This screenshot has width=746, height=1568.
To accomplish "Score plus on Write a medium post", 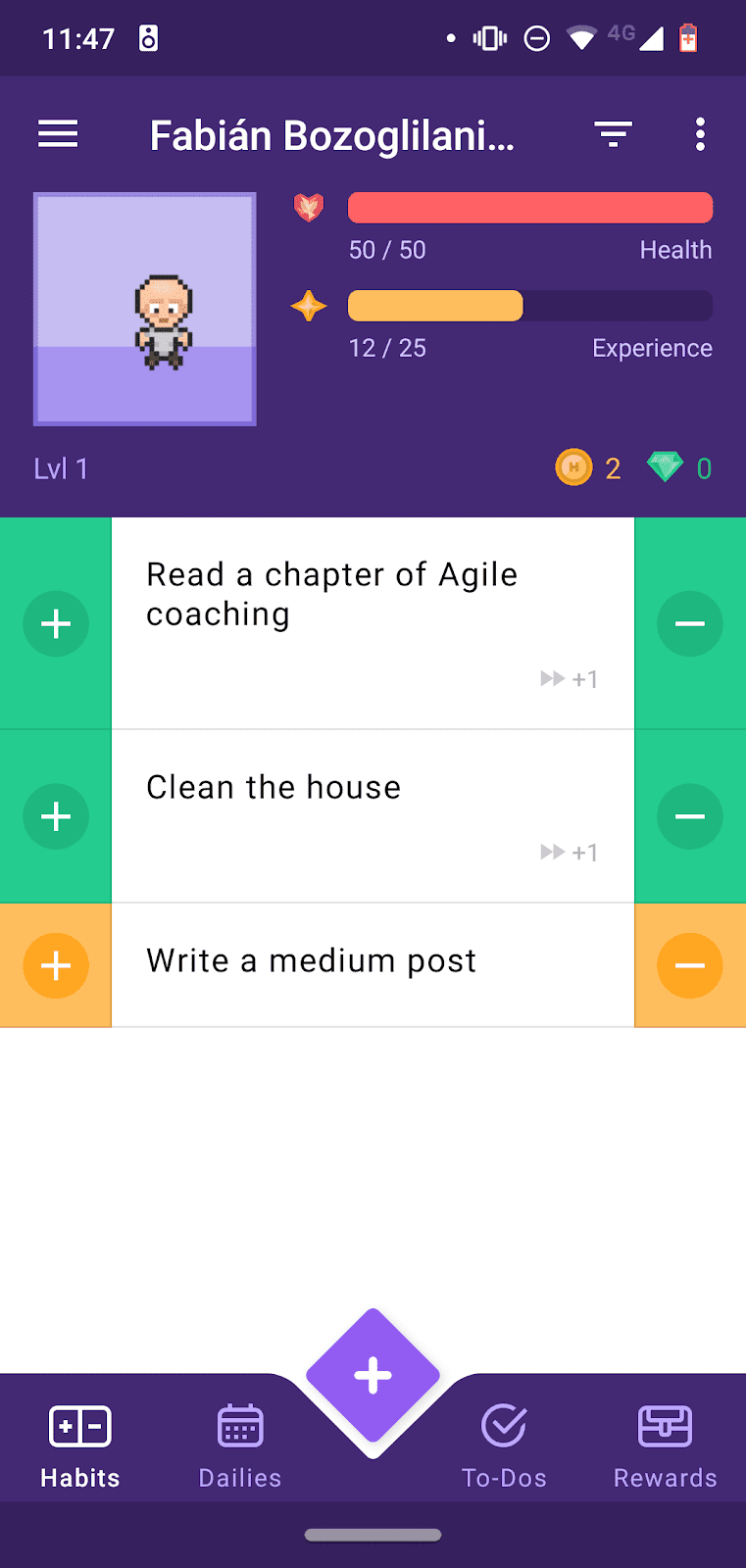I will point(56,965).
